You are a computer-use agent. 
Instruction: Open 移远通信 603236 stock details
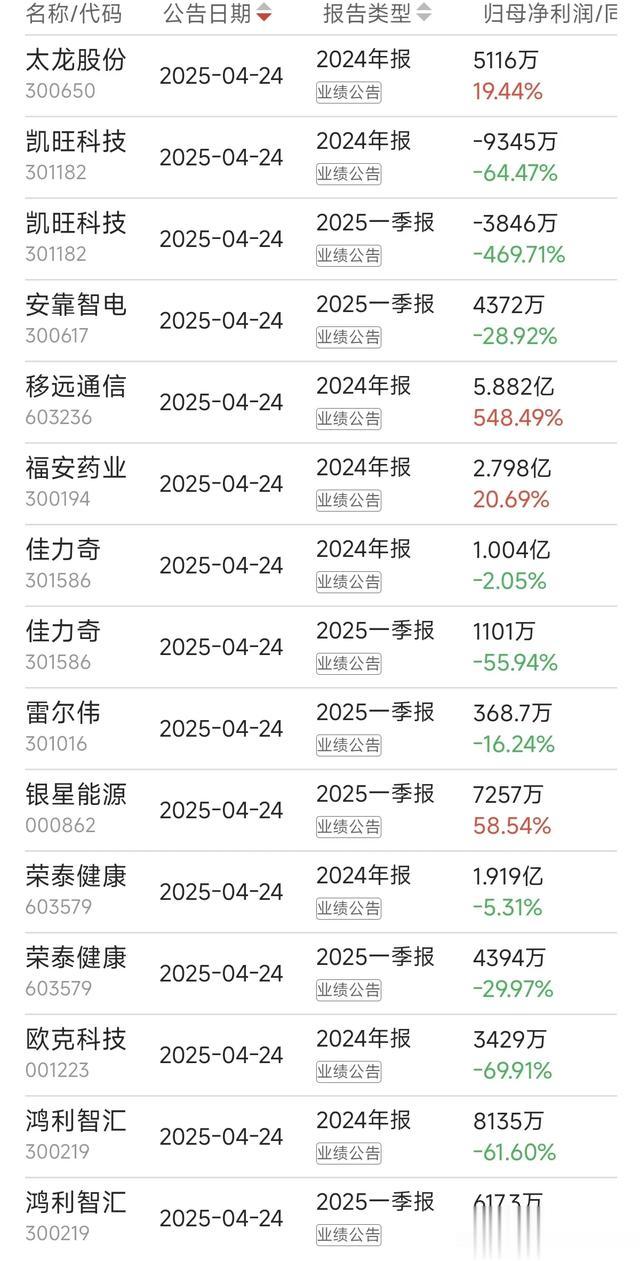coord(320,402)
